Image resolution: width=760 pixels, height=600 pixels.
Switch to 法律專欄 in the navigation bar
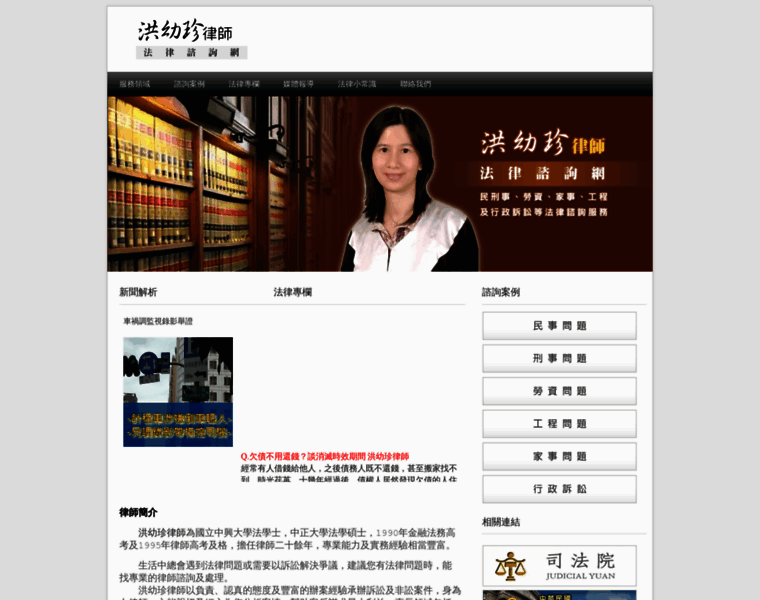pos(244,84)
